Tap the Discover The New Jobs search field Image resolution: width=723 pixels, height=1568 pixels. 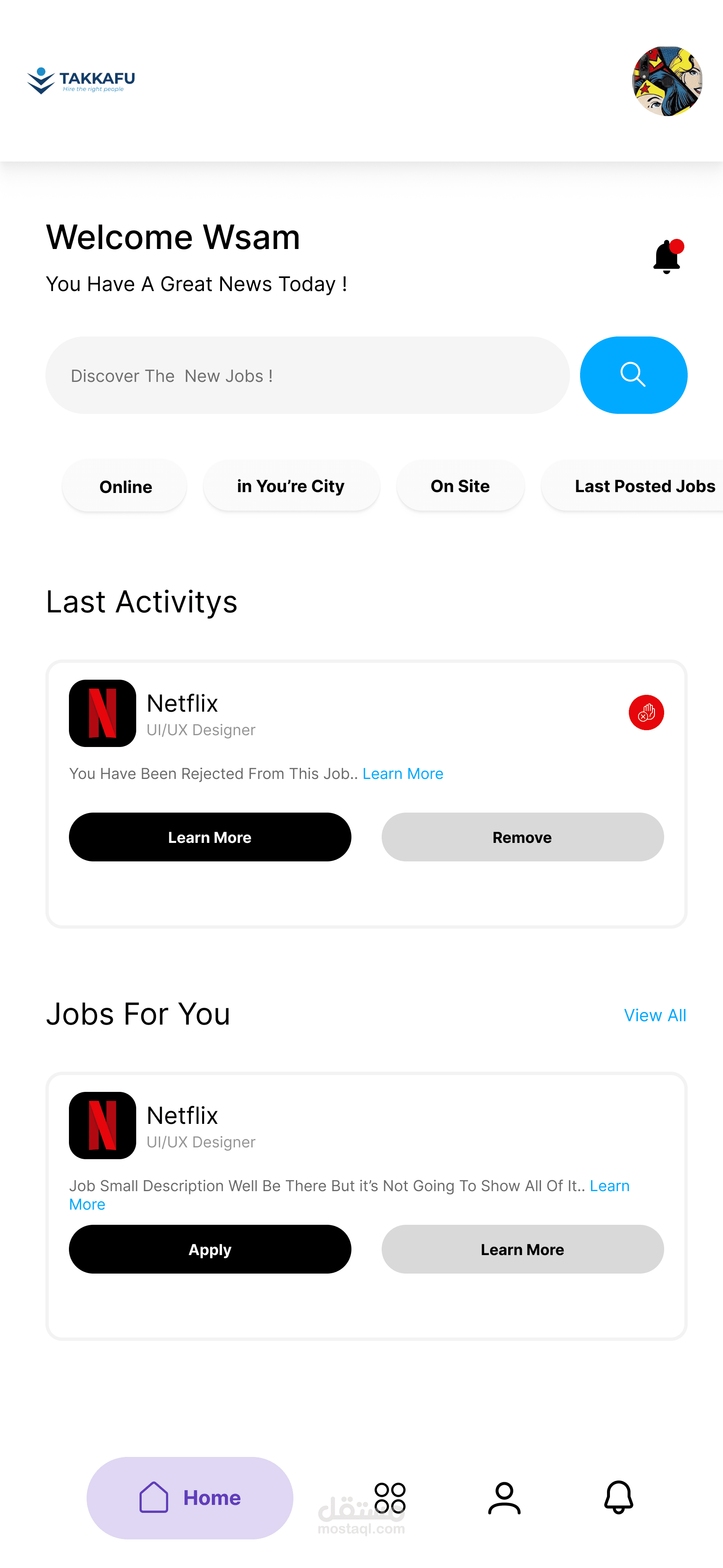307,376
